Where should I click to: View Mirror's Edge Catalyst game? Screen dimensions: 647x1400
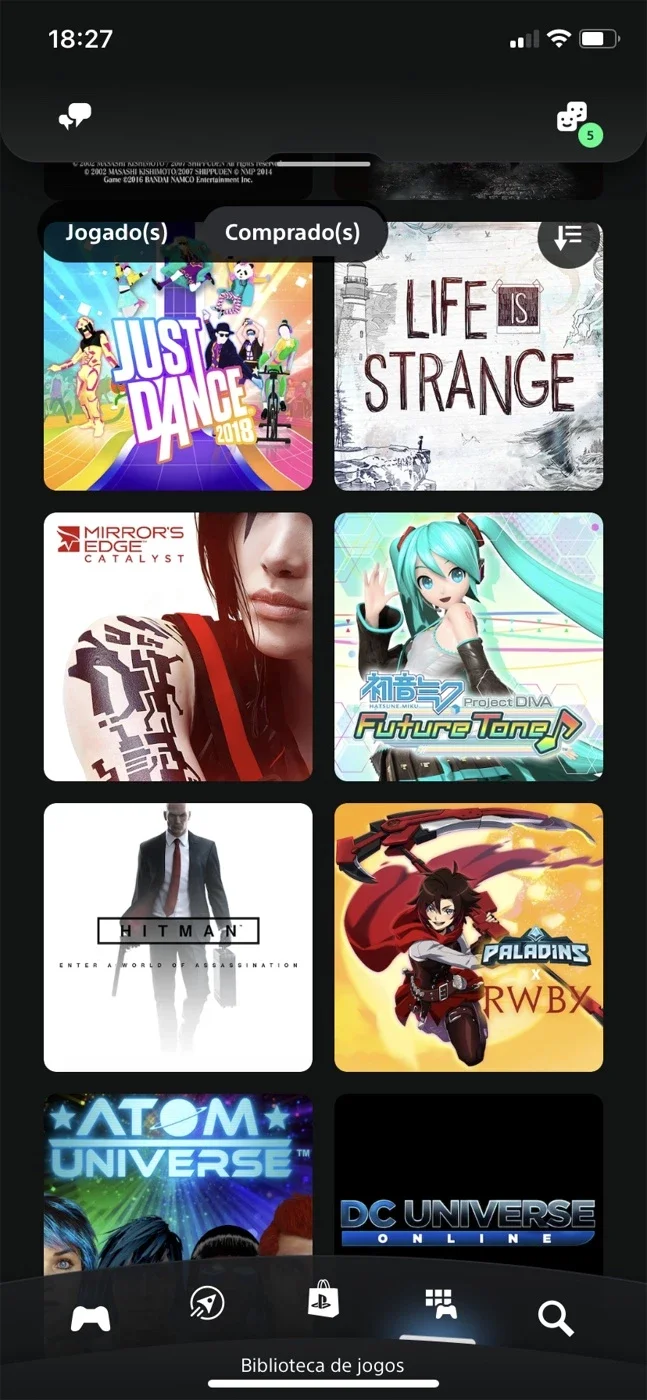tap(178, 647)
